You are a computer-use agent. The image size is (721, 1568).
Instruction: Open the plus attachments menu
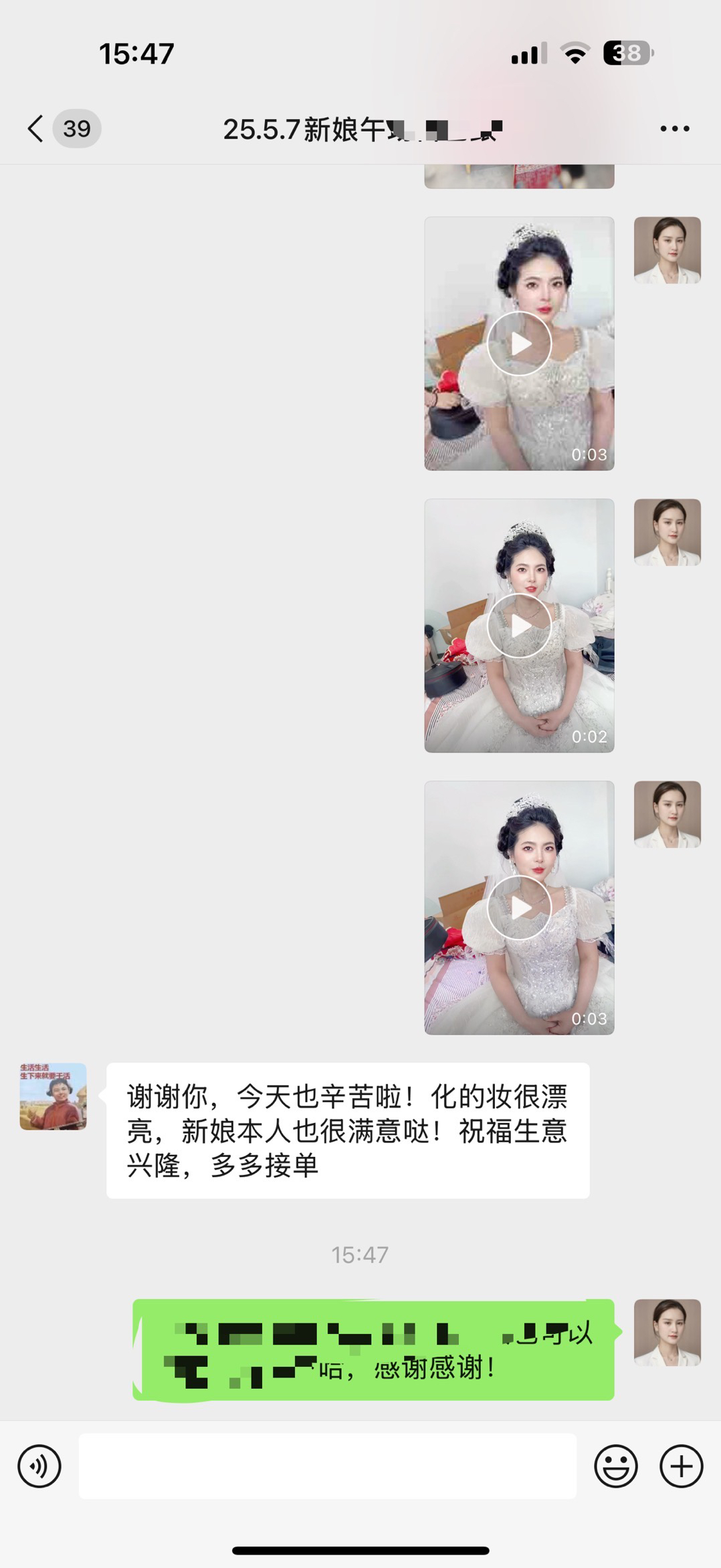coord(681,1466)
